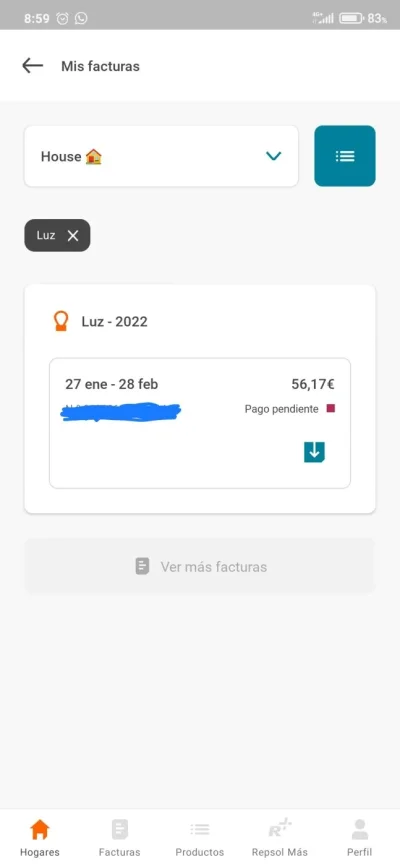The image size is (400, 866).
Task: Switch to the Facturas tab
Action: (119, 837)
